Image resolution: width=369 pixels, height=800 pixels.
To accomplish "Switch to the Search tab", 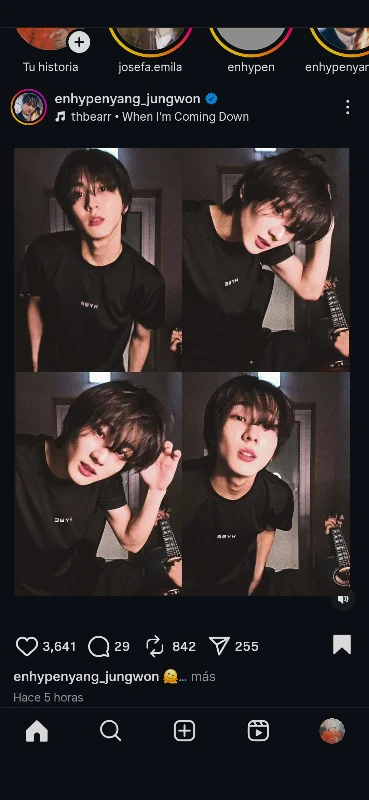I will 110,731.
